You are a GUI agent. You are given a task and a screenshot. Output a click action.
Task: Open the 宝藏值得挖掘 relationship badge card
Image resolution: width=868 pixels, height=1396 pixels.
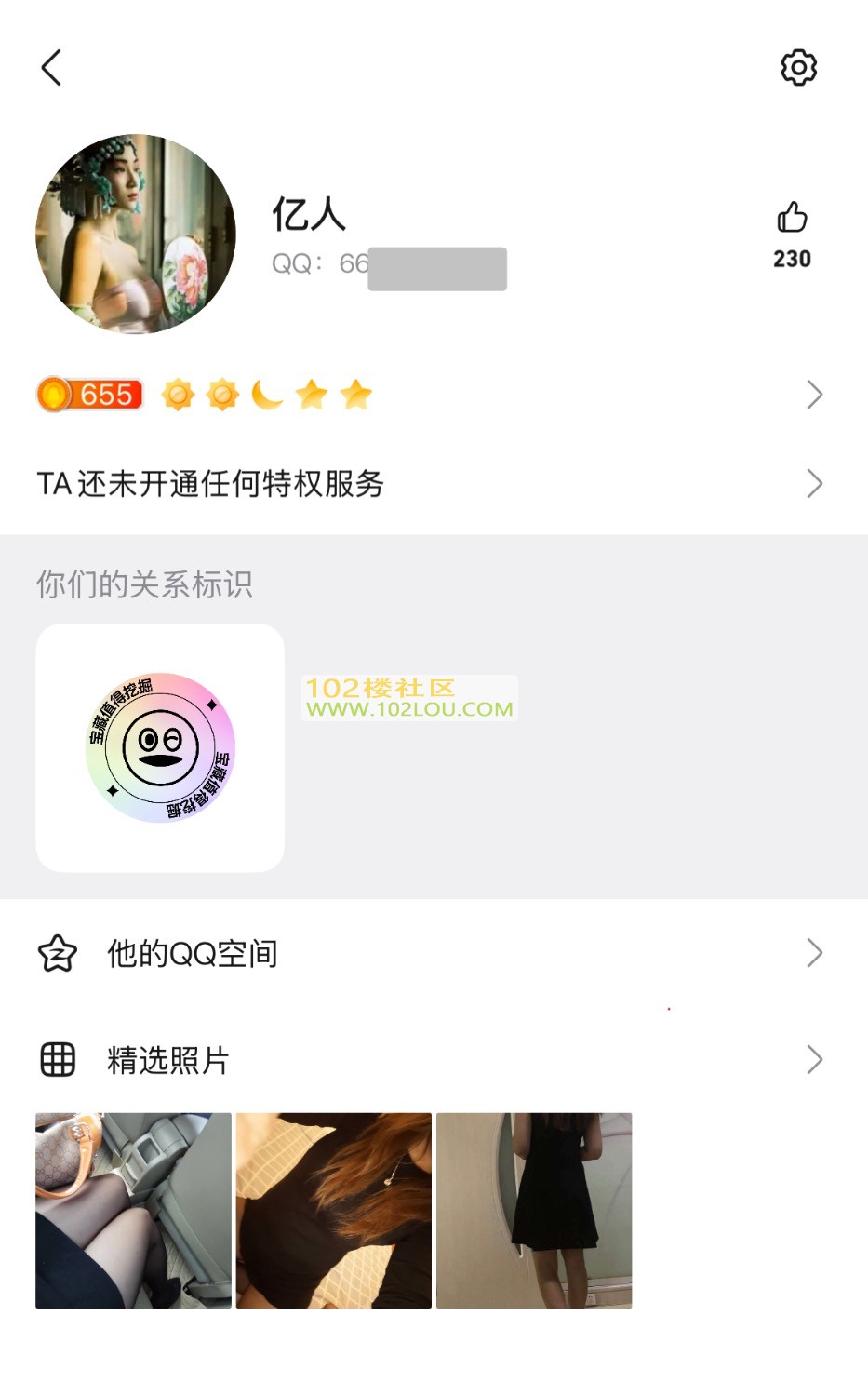pos(160,747)
